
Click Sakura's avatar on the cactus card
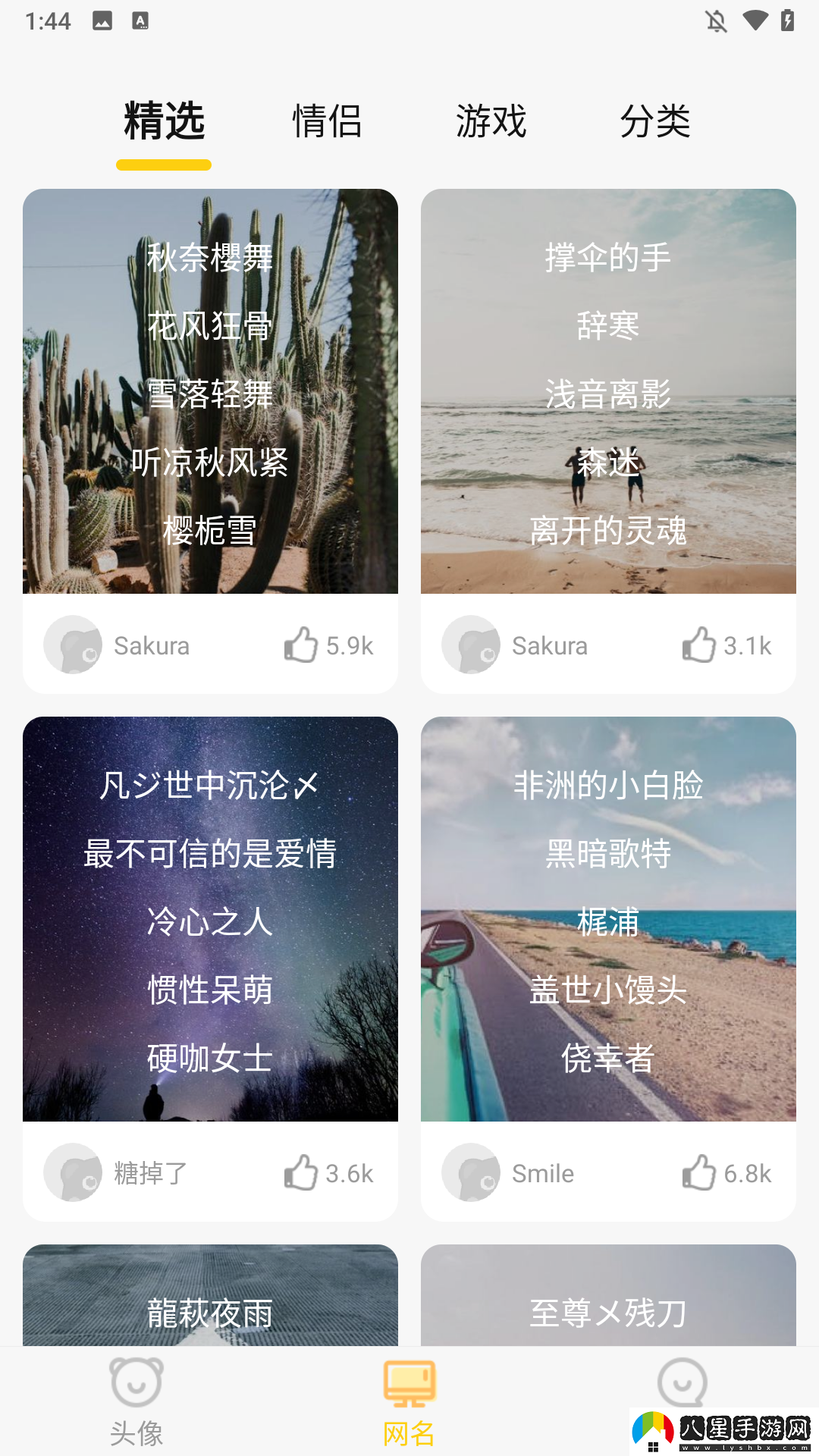(x=74, y=645)
